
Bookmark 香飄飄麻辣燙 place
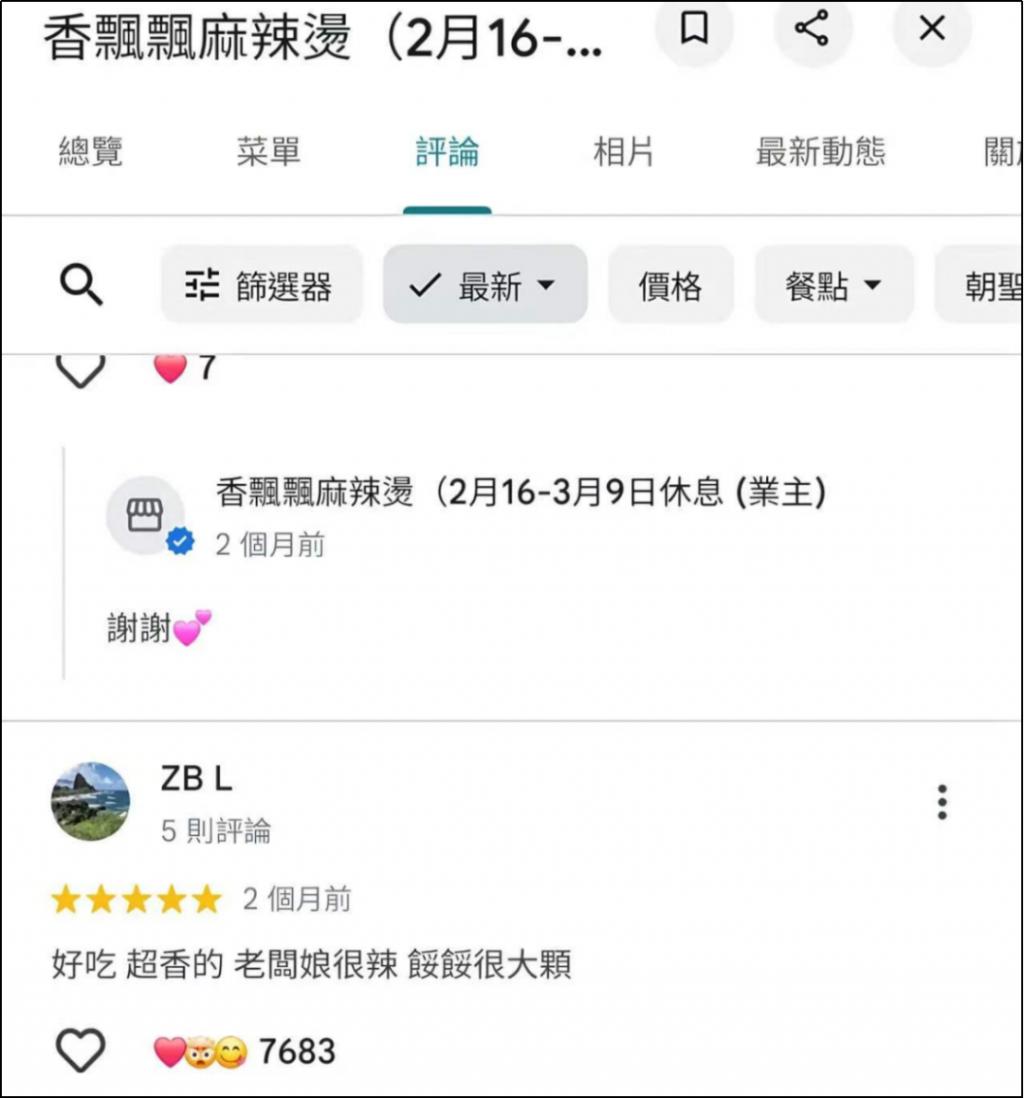coord(694,30)
